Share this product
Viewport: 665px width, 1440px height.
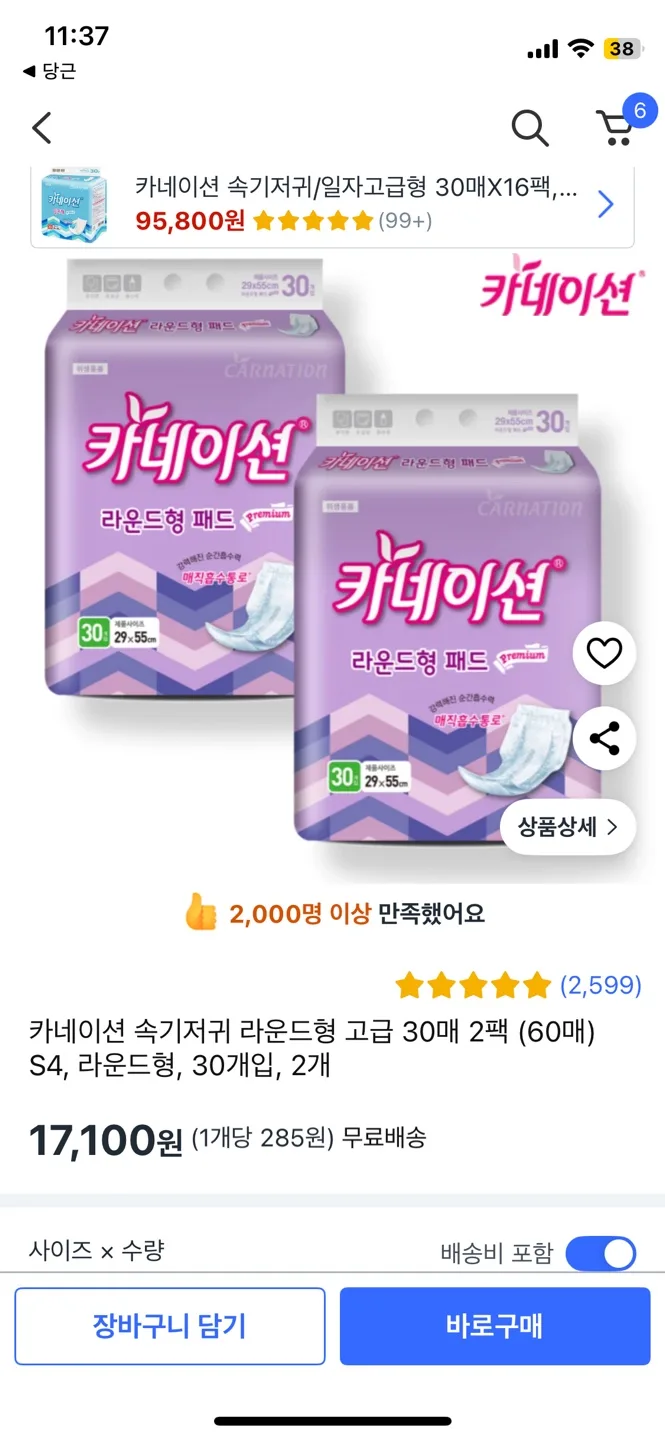(x=604, y=739)
